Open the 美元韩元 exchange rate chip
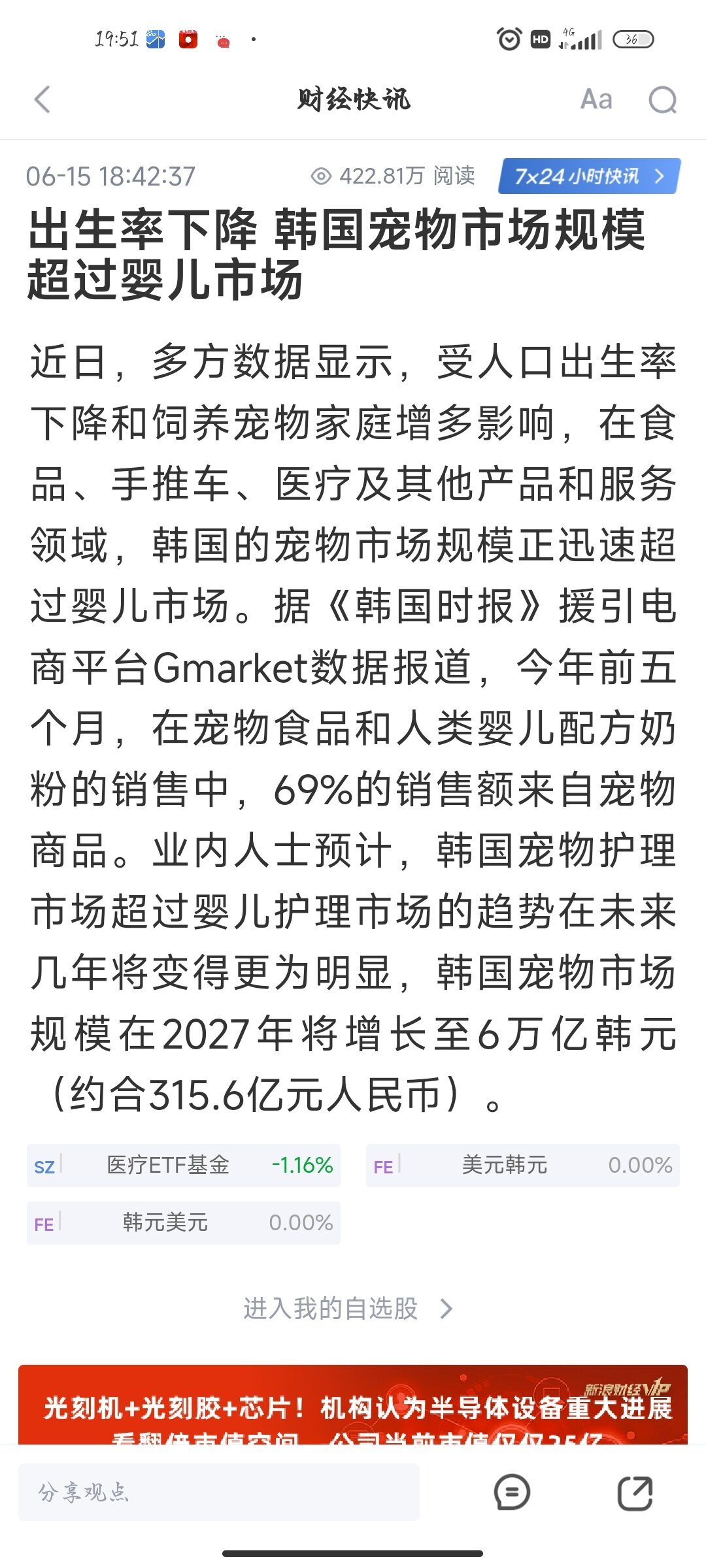 [522, 1165]
